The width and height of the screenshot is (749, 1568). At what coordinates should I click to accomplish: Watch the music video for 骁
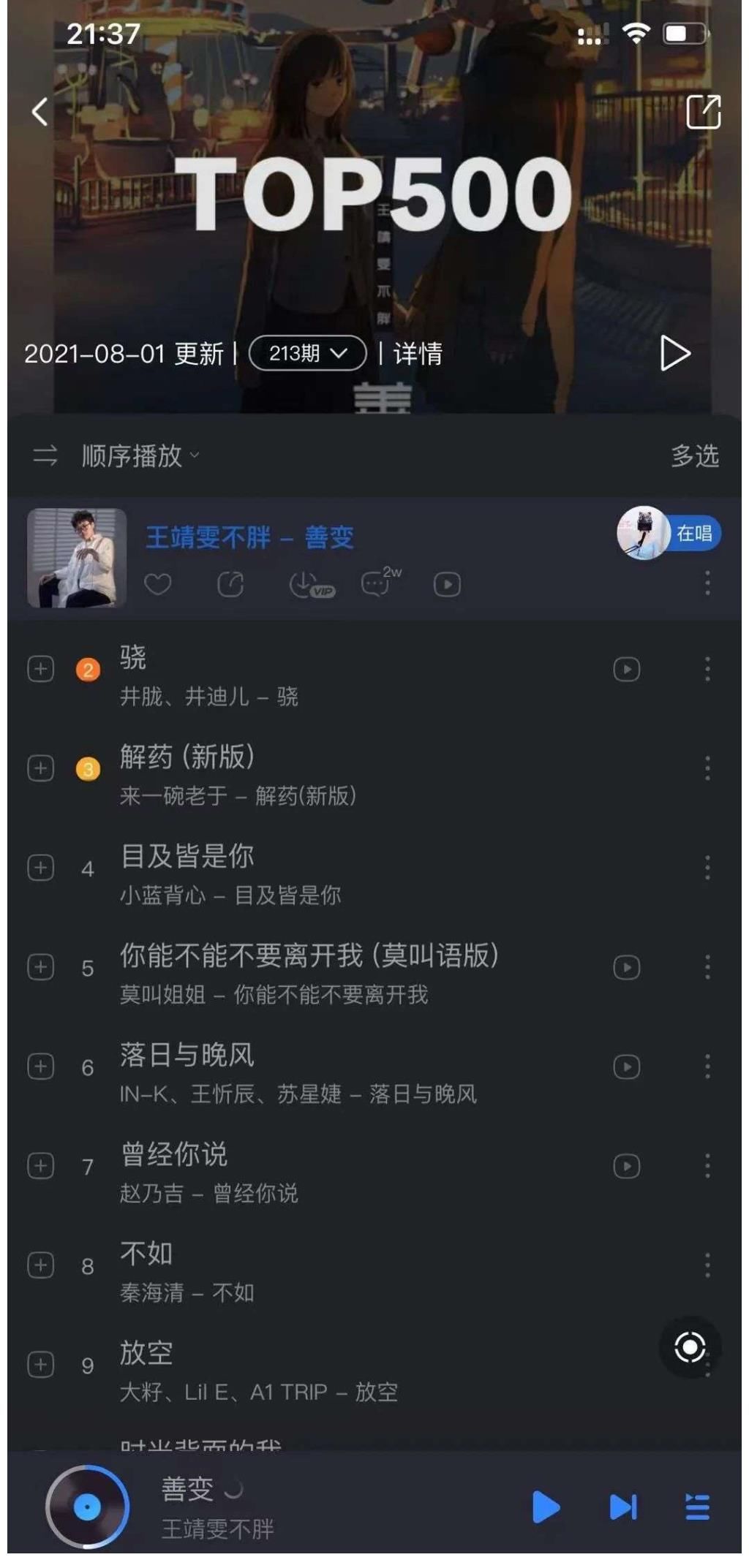[x=626, y=670]
